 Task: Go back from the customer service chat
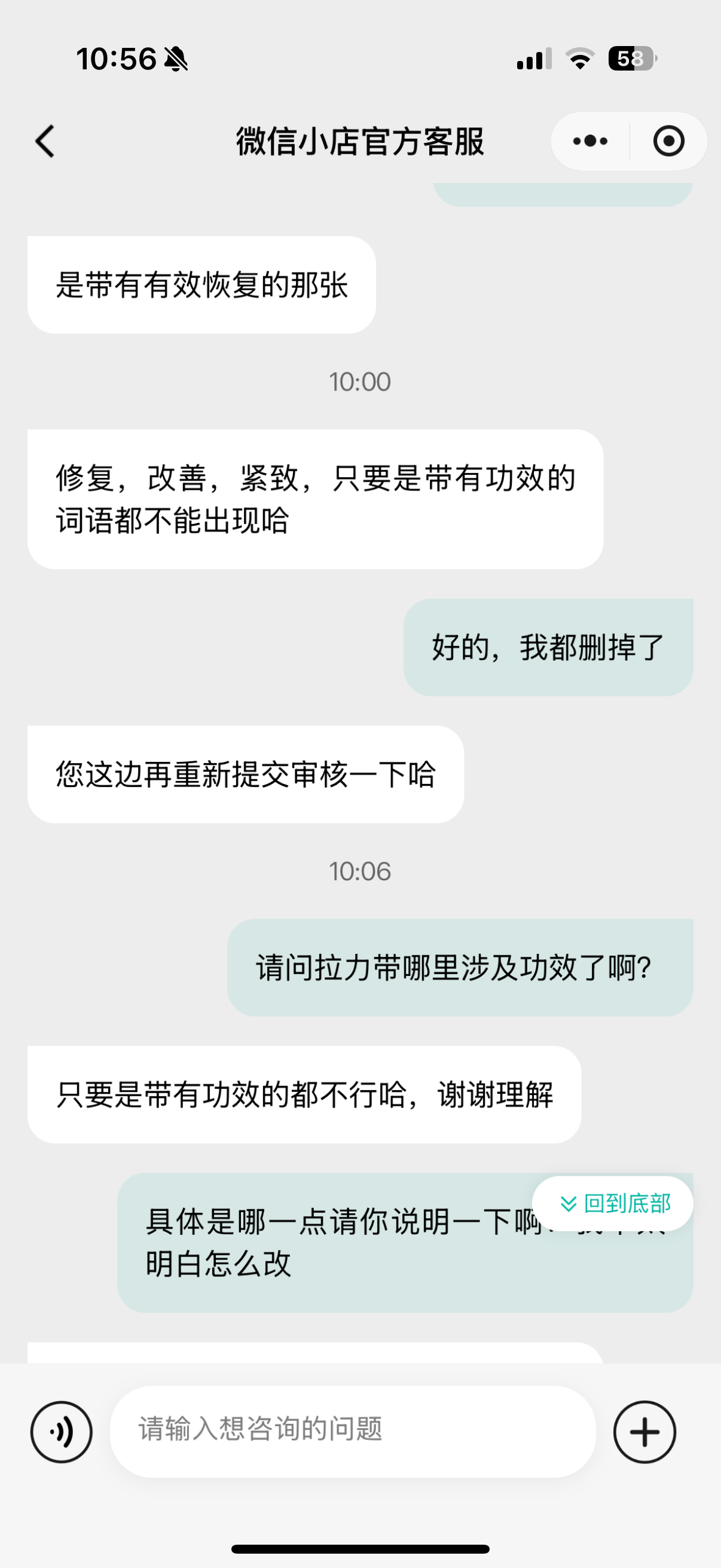click(x=45, y=141)
